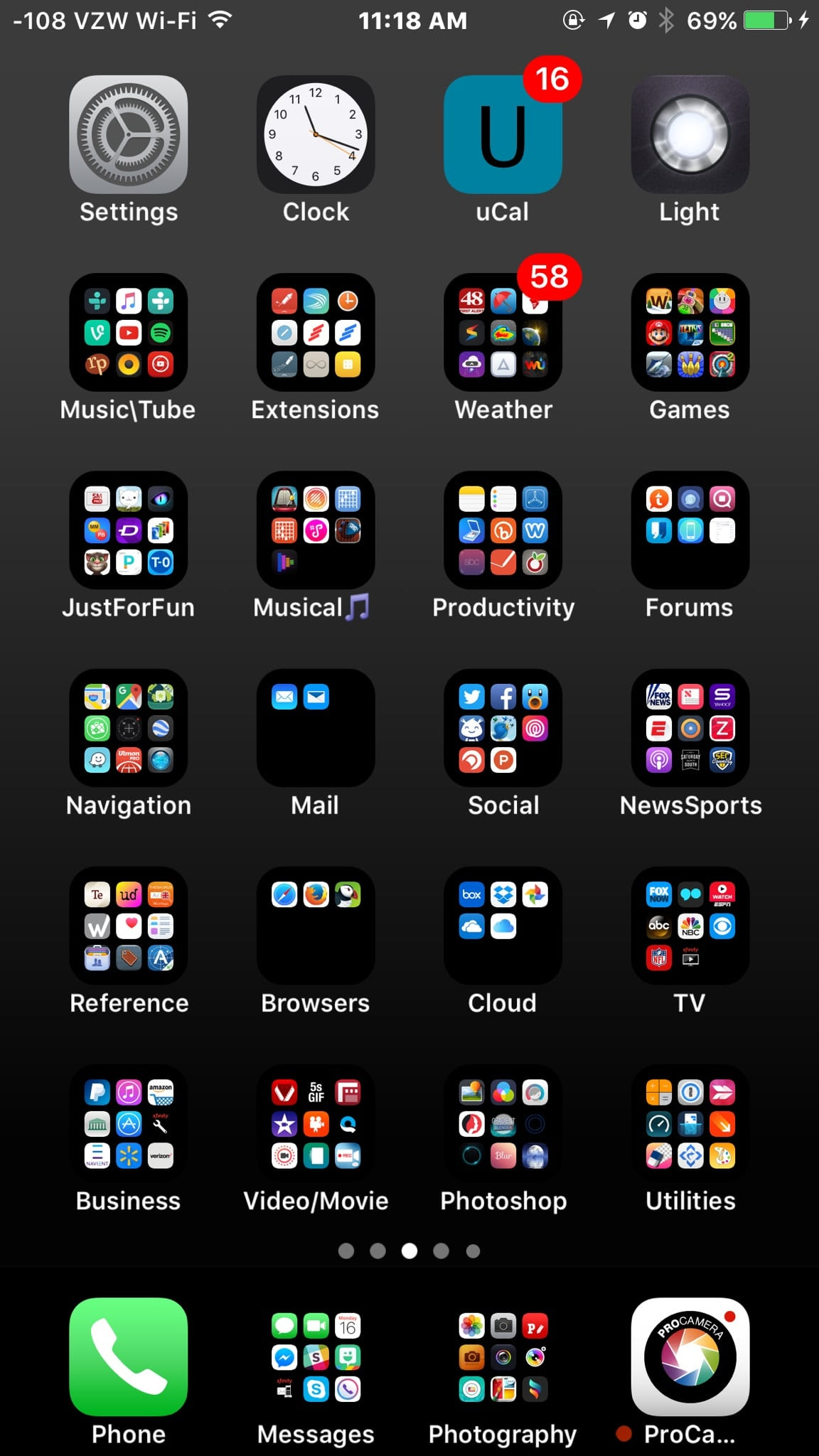Image resolution: width=819 pixels, height=1456 pixels.
Task: Open the Social folder
Action: (x=503, y=727)
